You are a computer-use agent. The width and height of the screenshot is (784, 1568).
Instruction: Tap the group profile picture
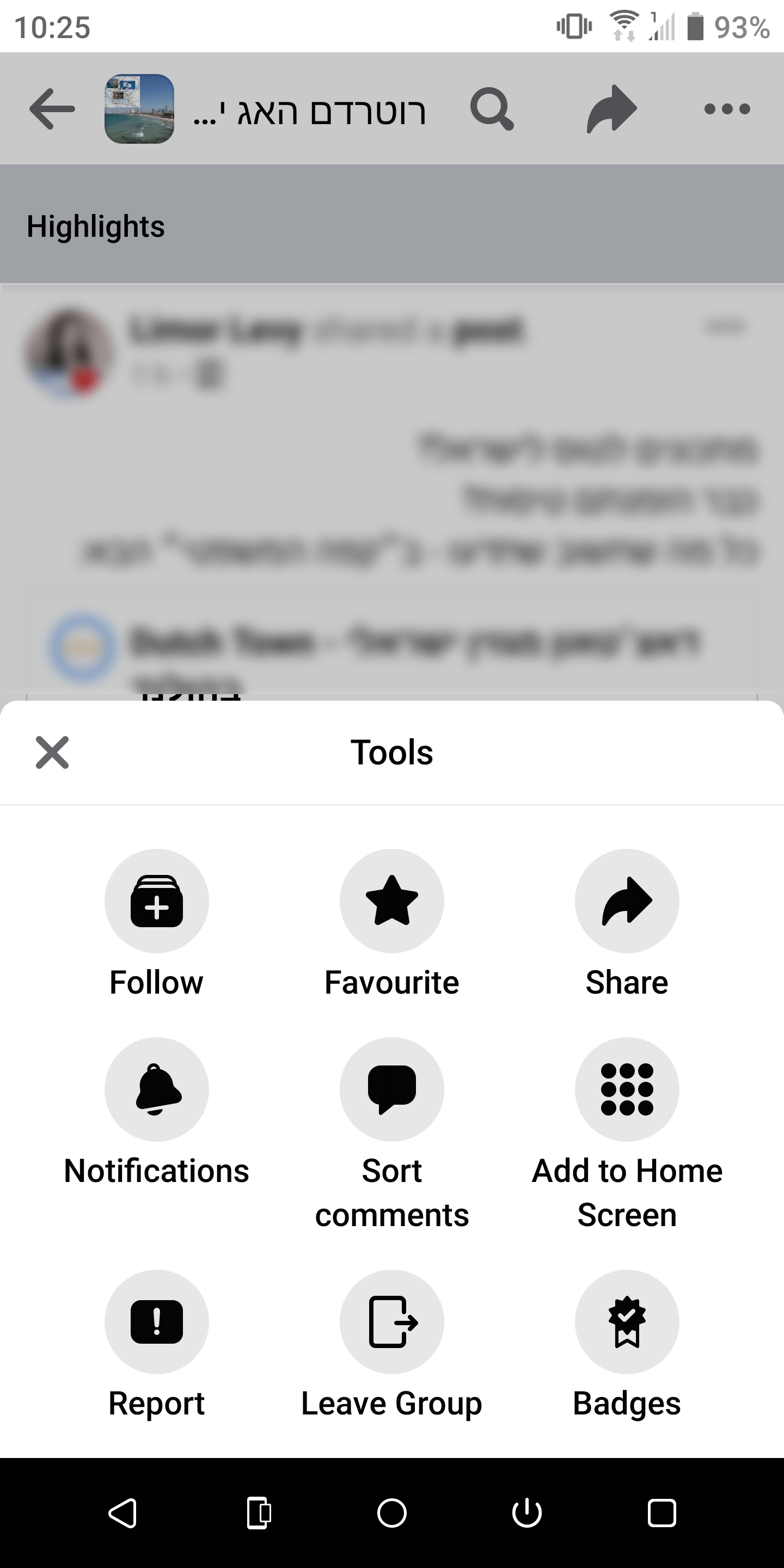pos(140,109)
